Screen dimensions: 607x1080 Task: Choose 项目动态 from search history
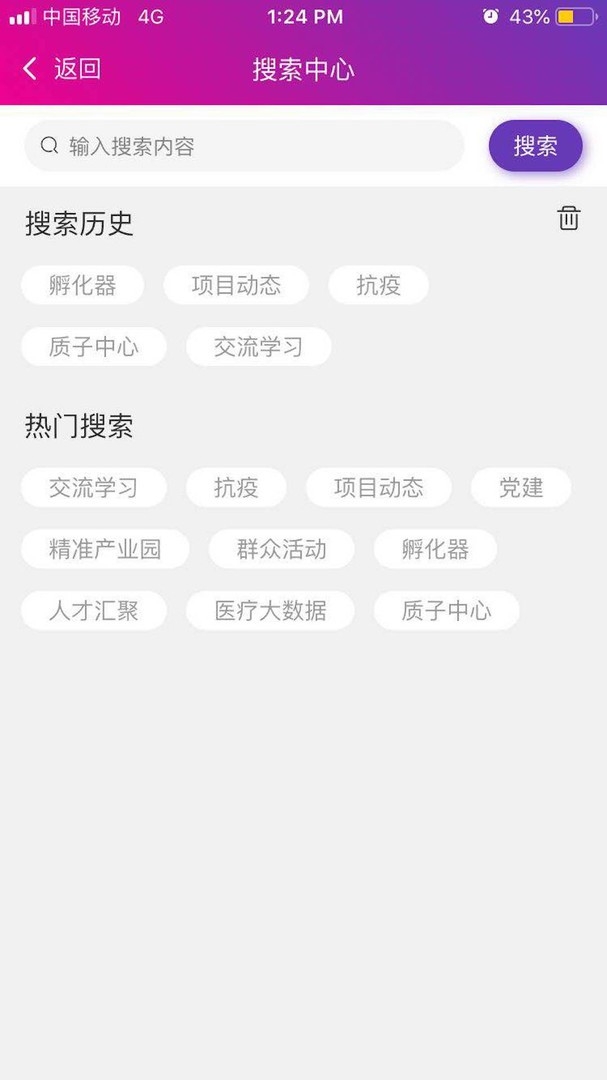[236, 285]
